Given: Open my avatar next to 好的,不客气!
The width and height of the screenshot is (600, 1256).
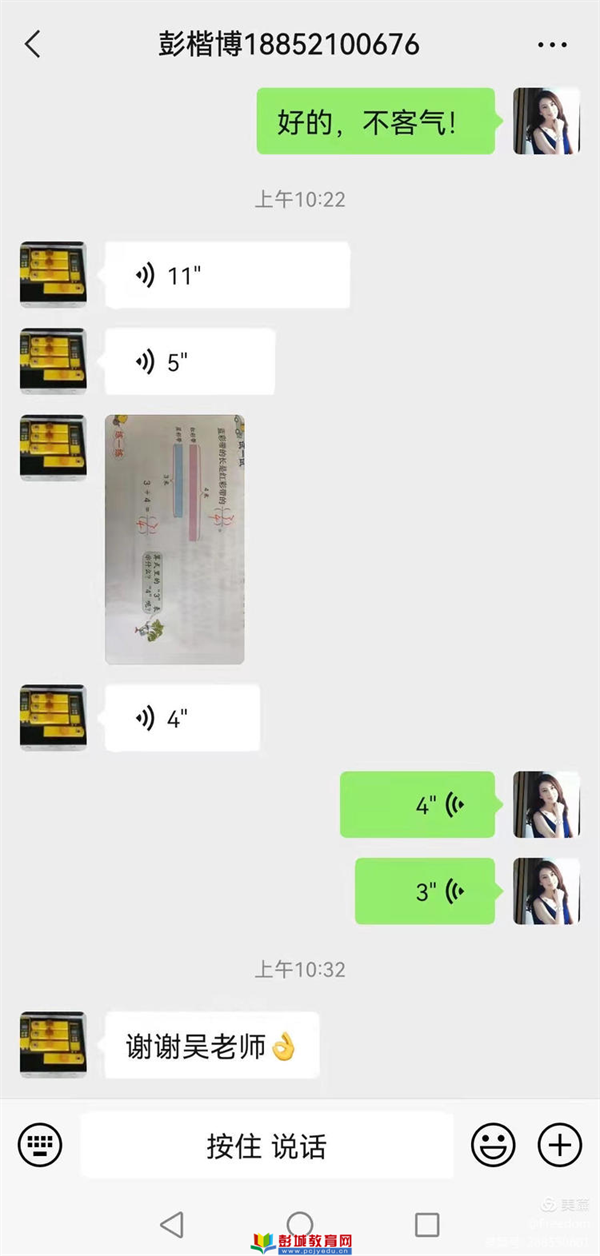Looking at the screenshot, I should coord(546,121).
